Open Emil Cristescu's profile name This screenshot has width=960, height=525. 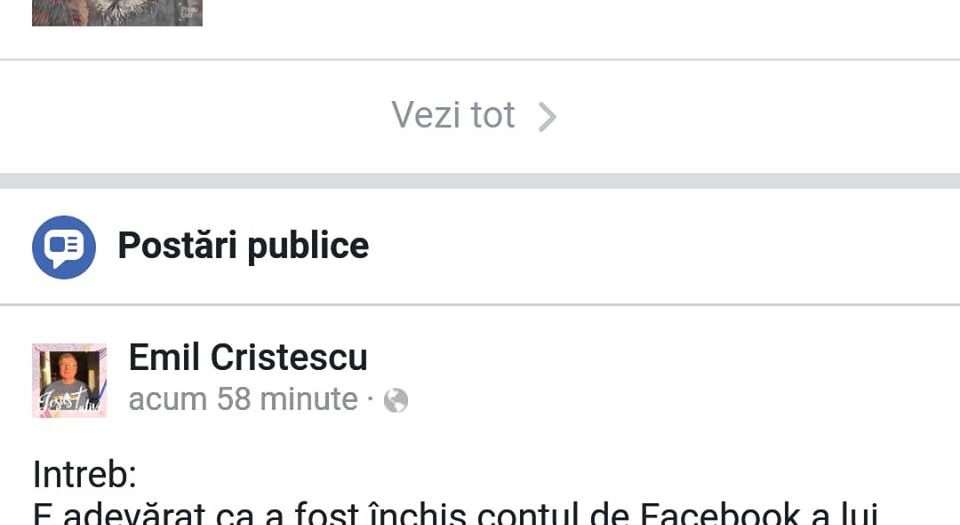pos(248,357)
